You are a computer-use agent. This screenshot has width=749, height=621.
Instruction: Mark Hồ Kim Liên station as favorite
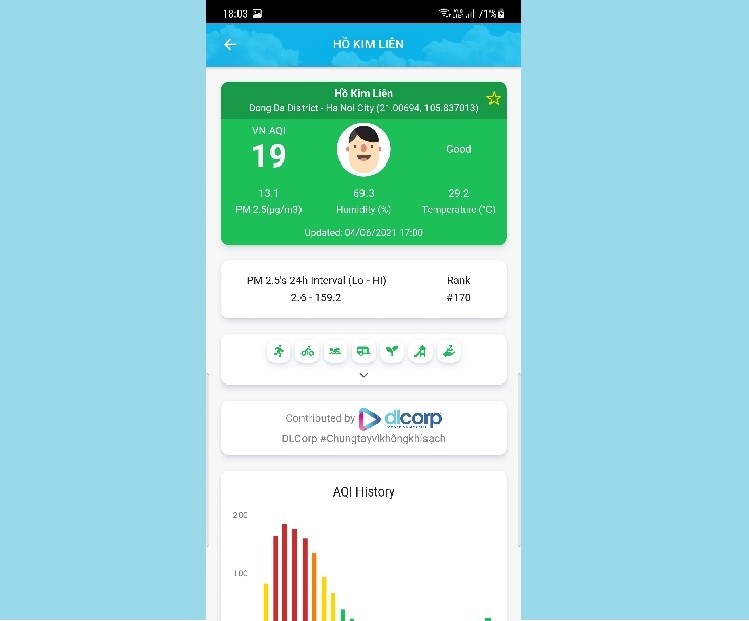click(x=493, y=98)
